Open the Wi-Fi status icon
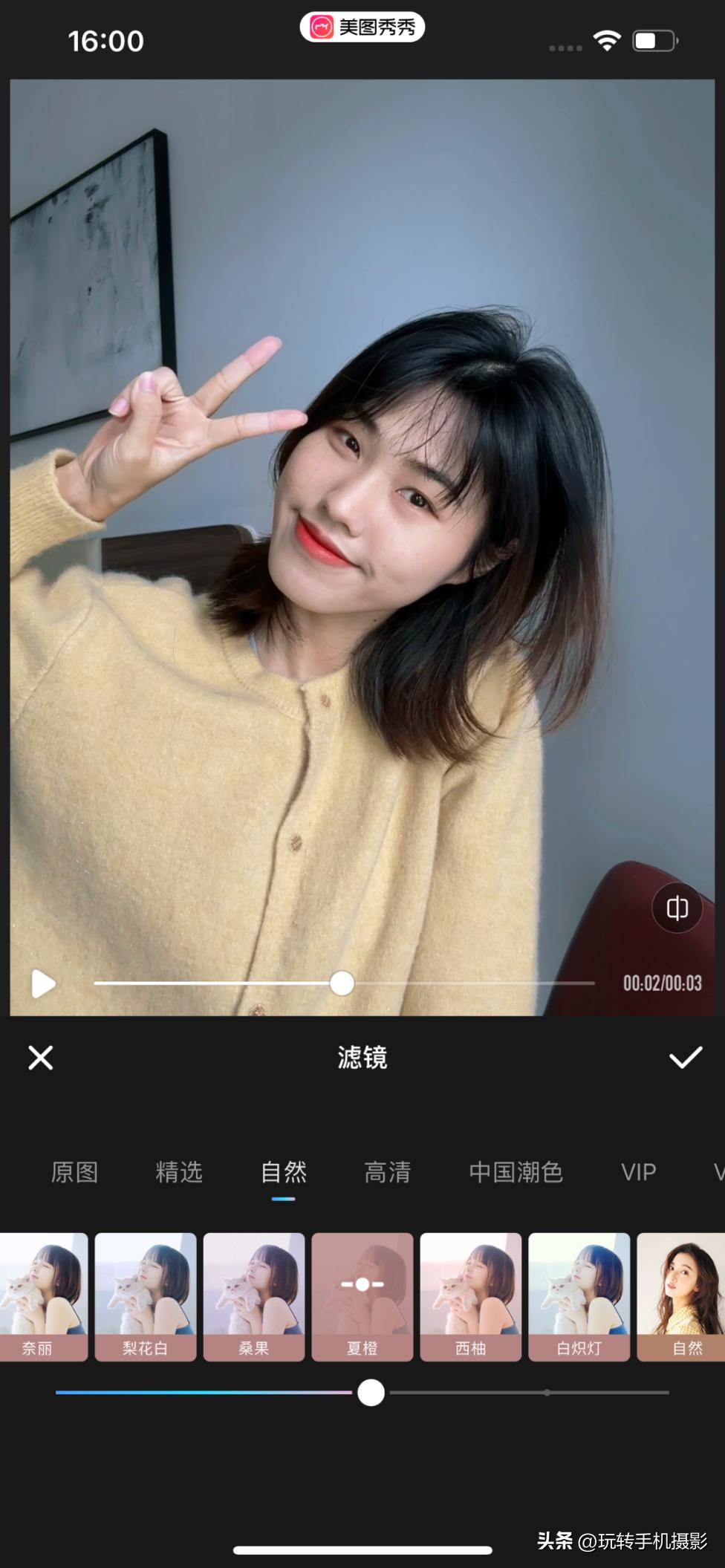The image size is (725, 1568). [x=608, y=41]
